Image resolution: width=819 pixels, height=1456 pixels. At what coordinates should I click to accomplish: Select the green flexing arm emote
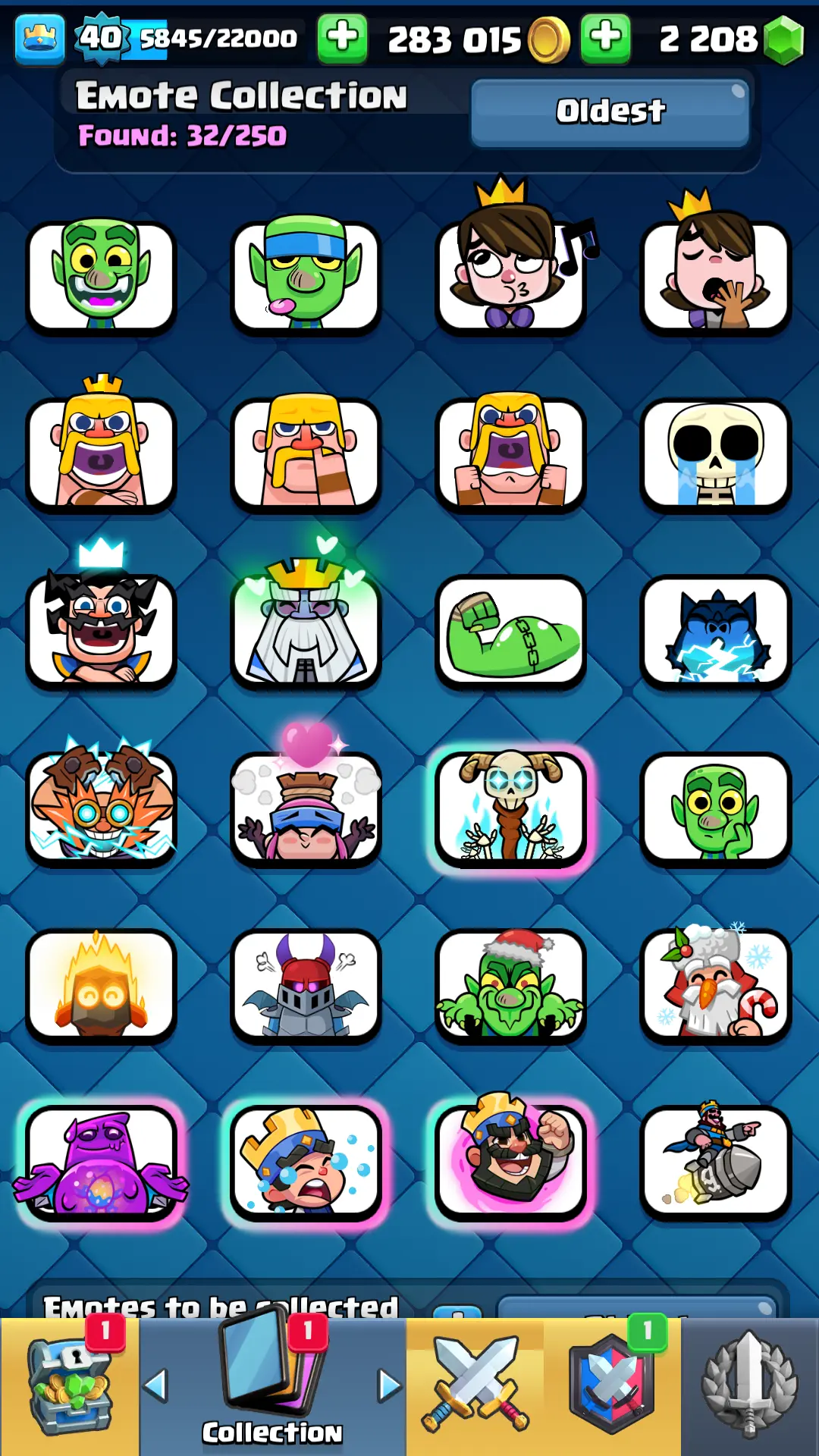point(510,632)
